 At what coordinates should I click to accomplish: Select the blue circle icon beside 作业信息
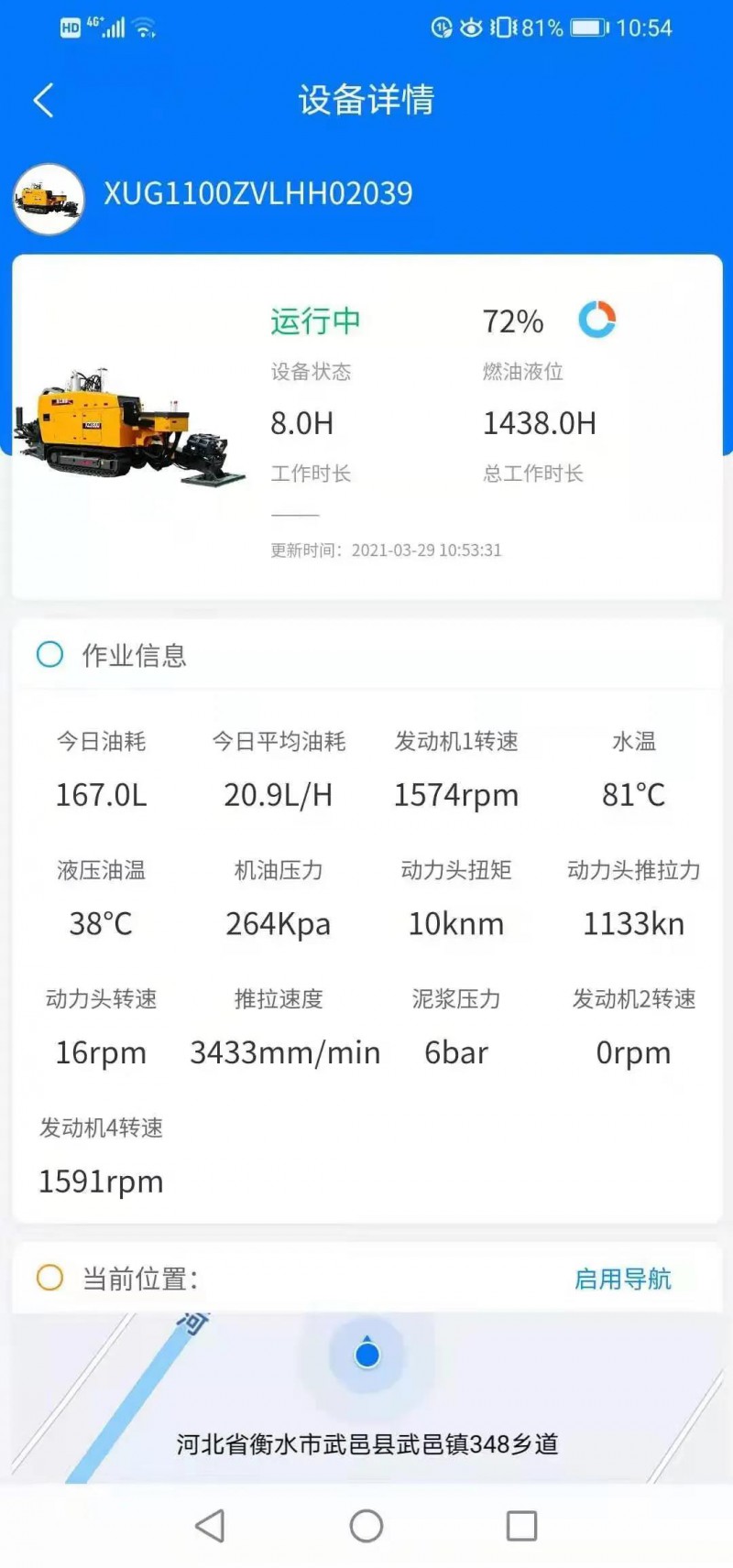tap(50, 655)
